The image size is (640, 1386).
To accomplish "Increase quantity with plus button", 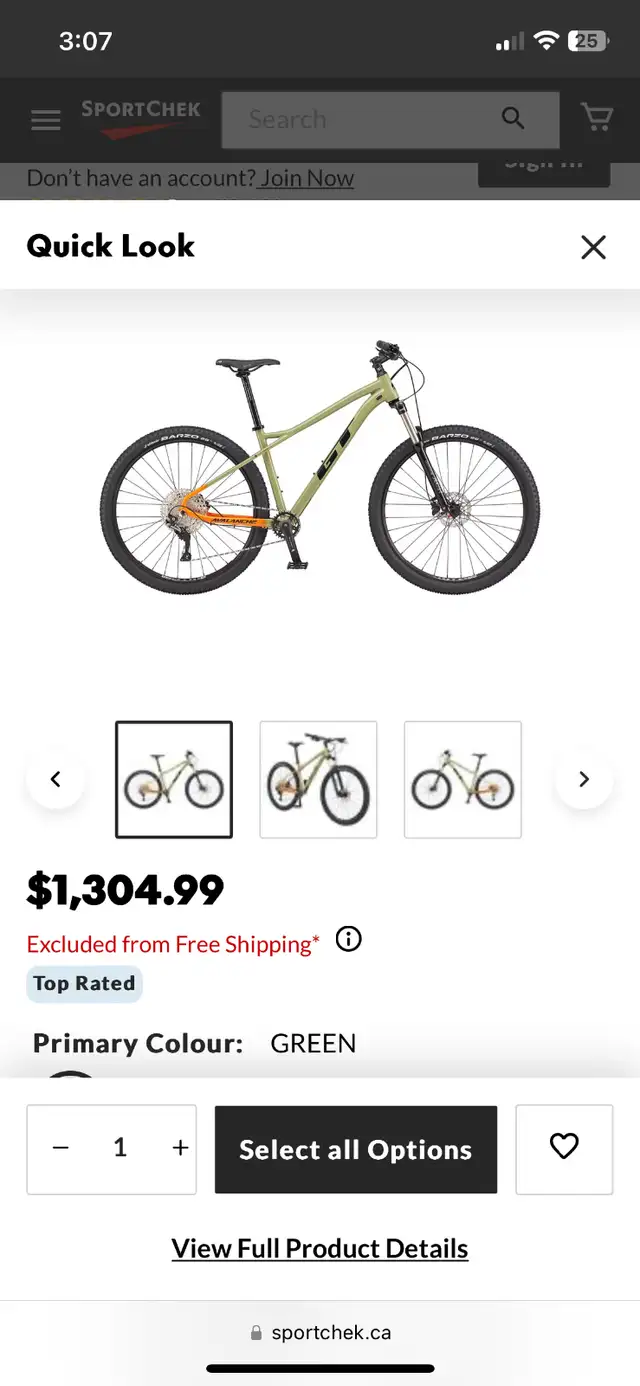I will pyautogui.click(x=180, y=1147).
